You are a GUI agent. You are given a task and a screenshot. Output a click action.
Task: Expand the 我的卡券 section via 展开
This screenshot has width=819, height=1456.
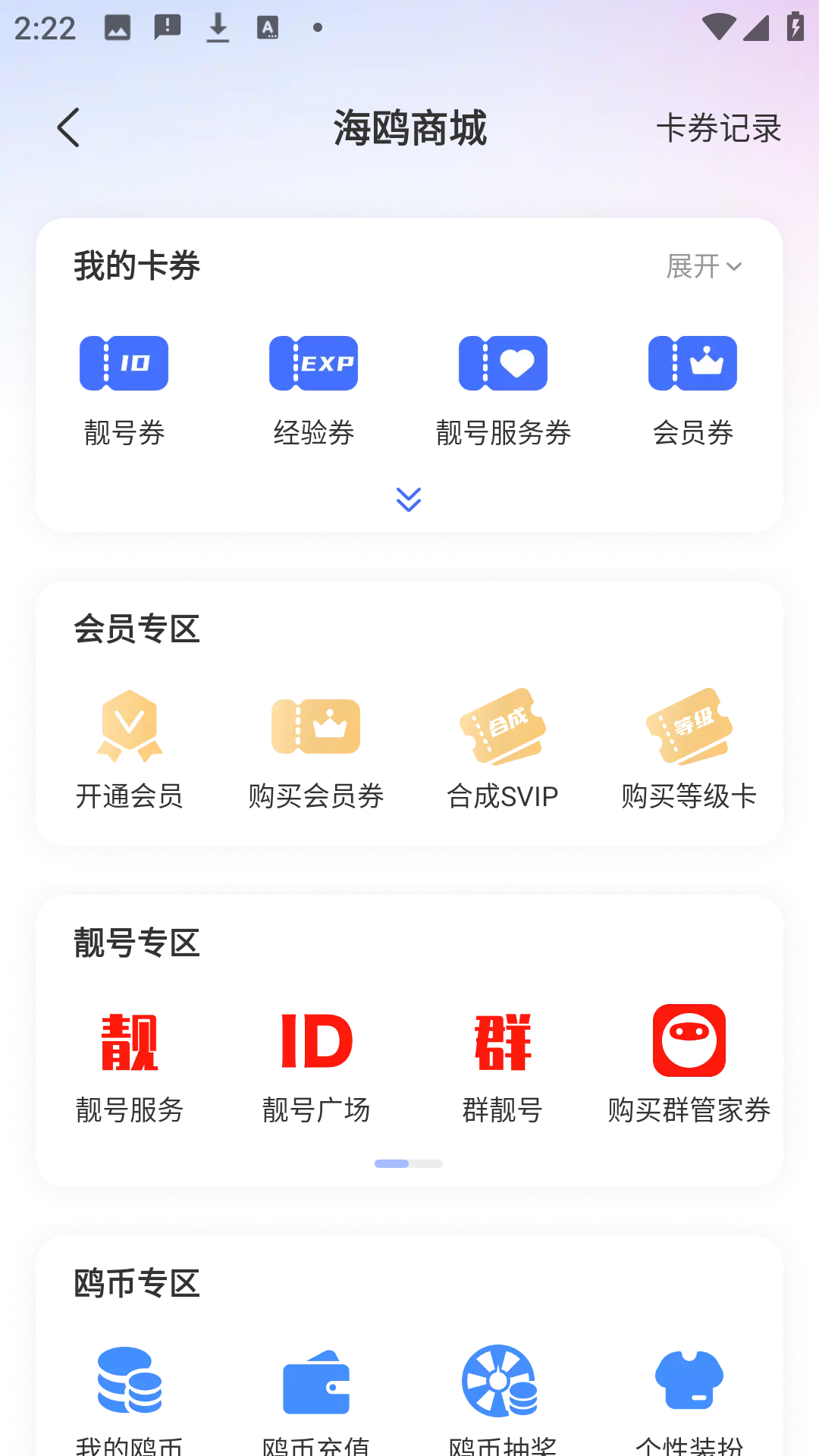pos(704,266)
